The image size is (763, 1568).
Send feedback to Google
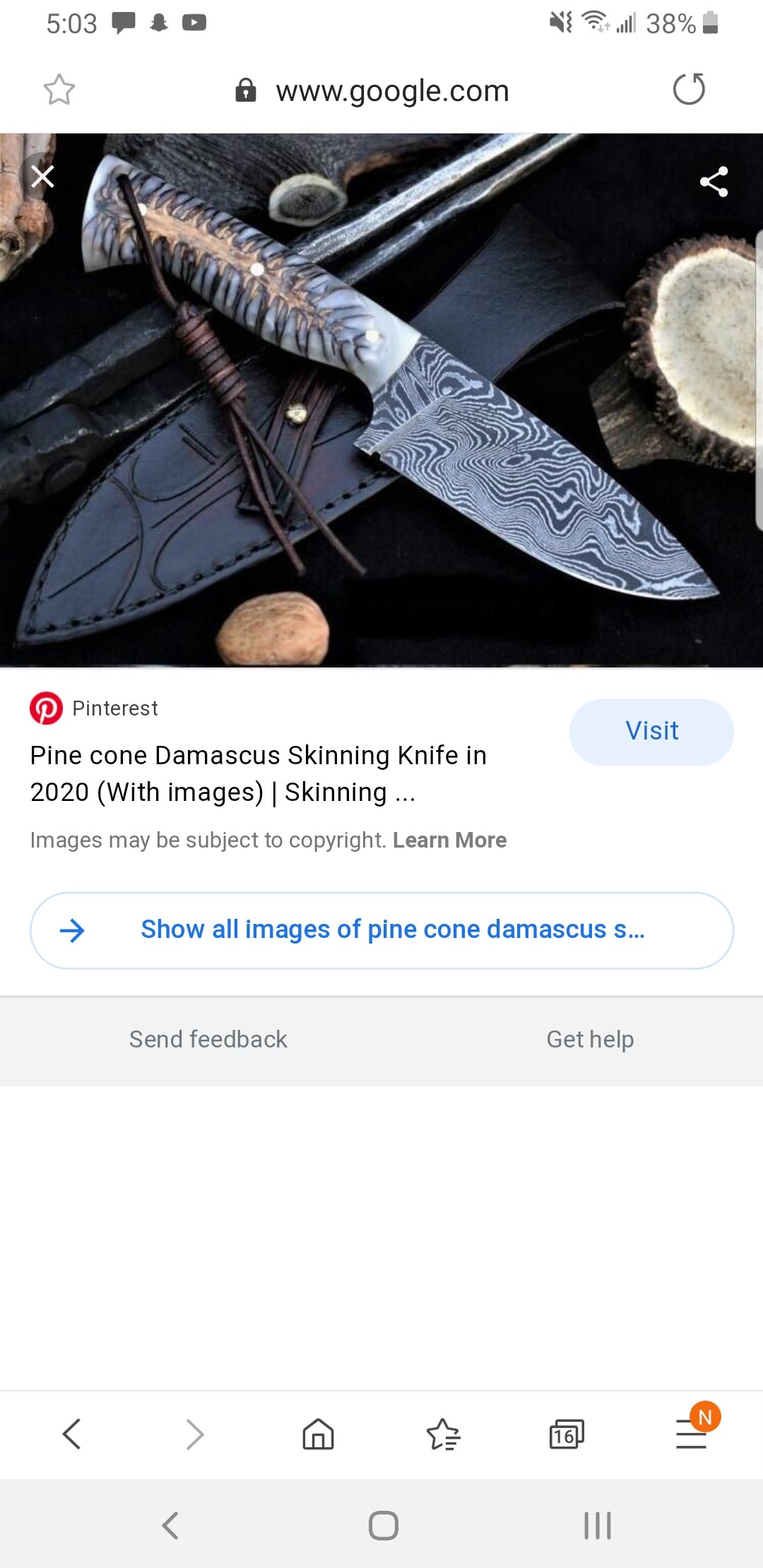[208, 1039]
